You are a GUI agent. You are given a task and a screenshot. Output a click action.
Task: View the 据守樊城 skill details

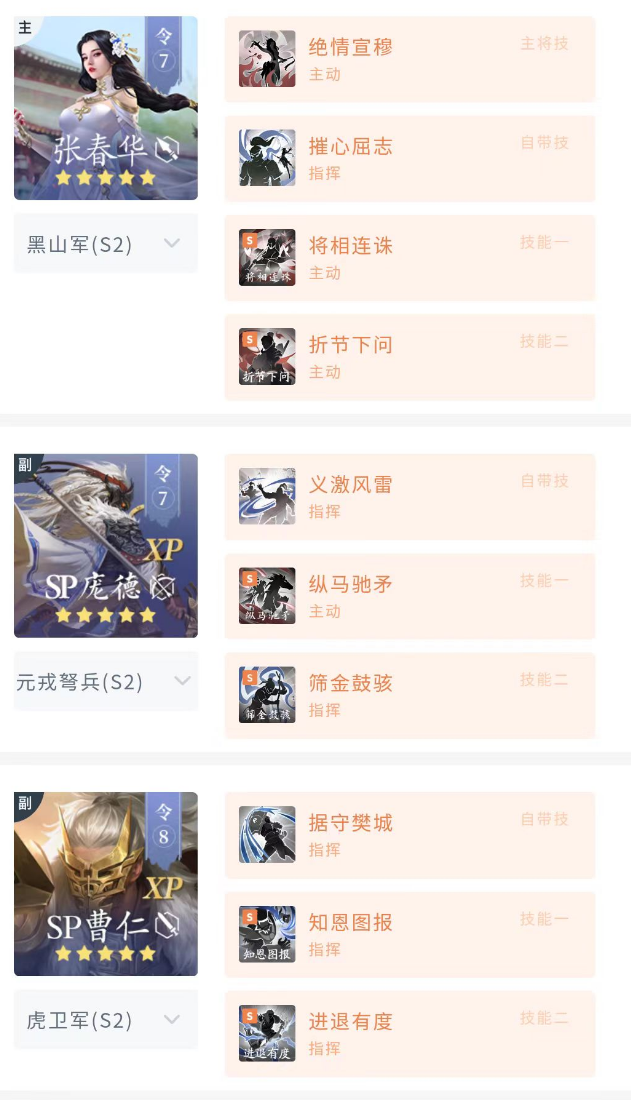409,834
